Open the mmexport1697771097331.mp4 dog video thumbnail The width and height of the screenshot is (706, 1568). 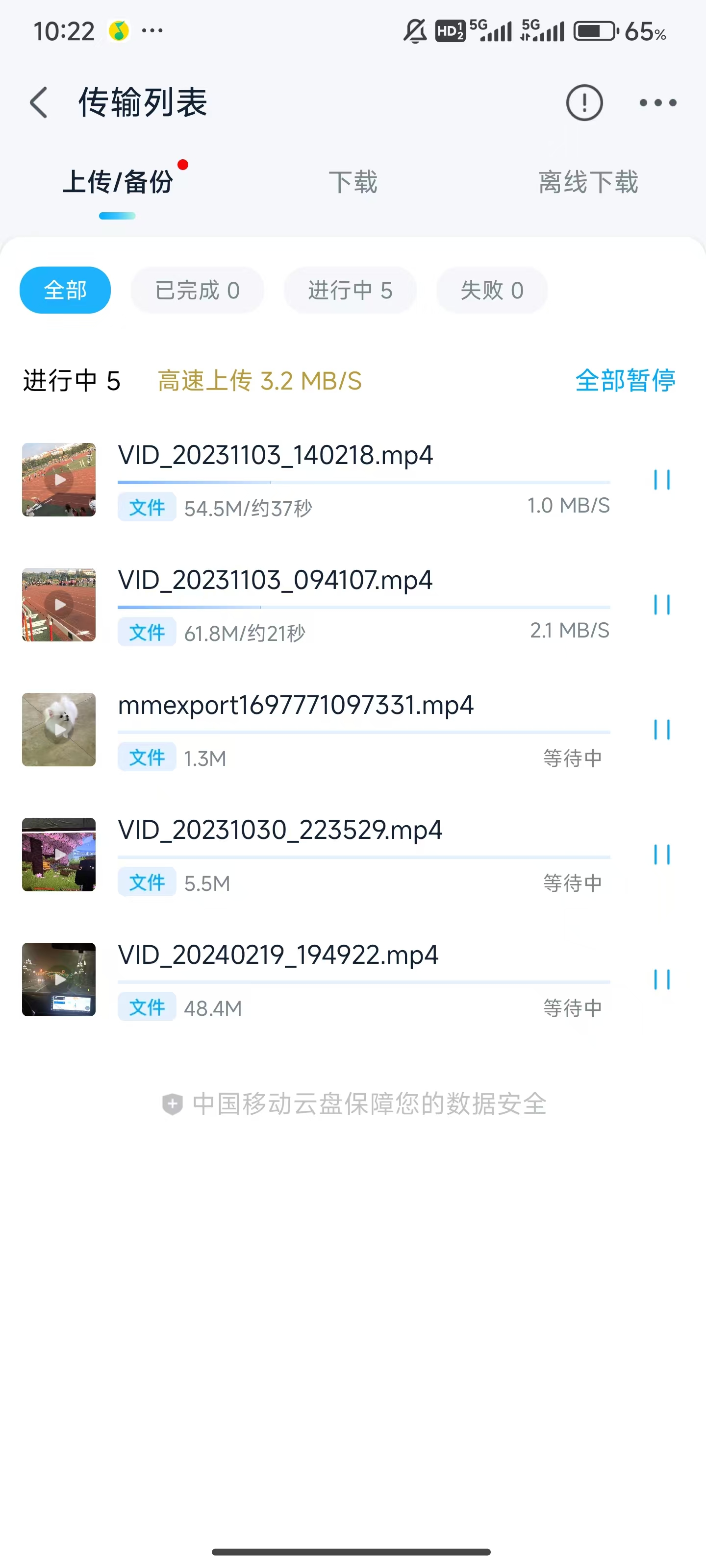(59, 729)
